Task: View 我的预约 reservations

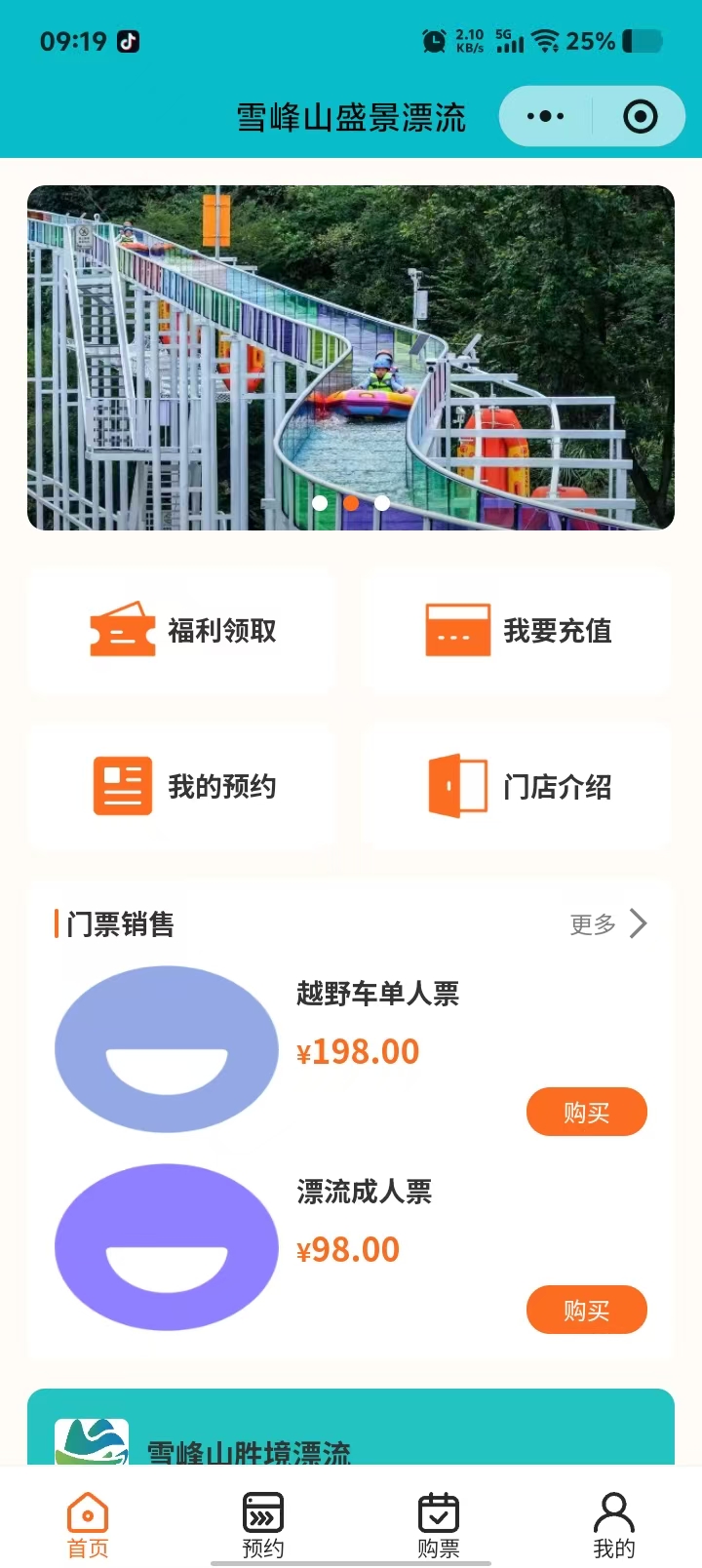Action: point(182,786)
